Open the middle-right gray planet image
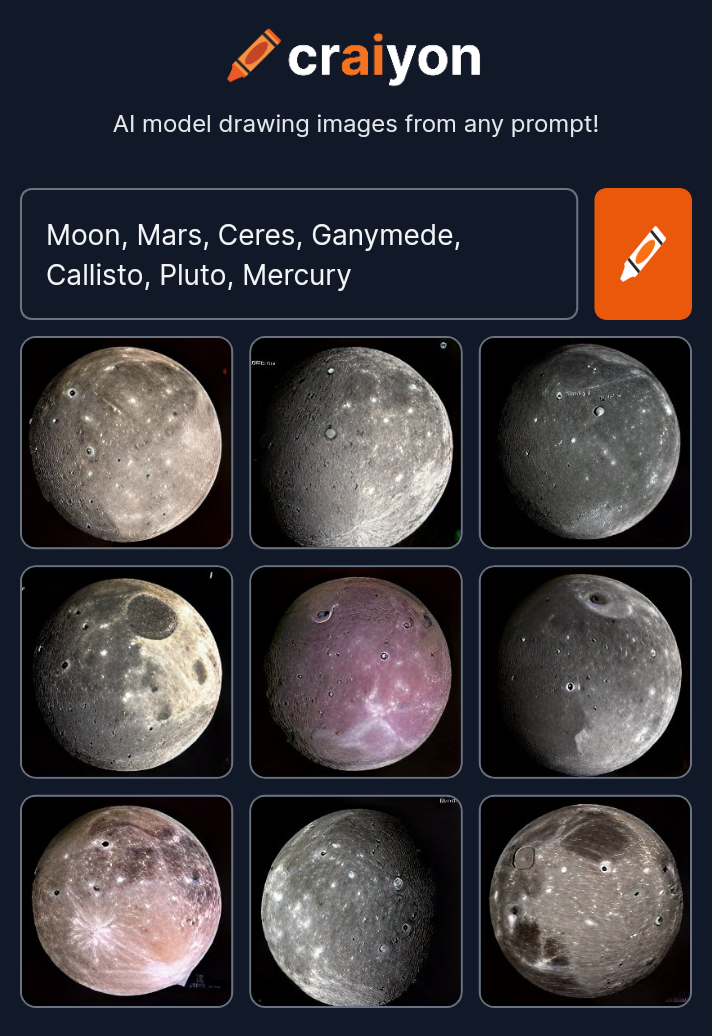This screenshot has height=1036, width=712. pos(585,671)
